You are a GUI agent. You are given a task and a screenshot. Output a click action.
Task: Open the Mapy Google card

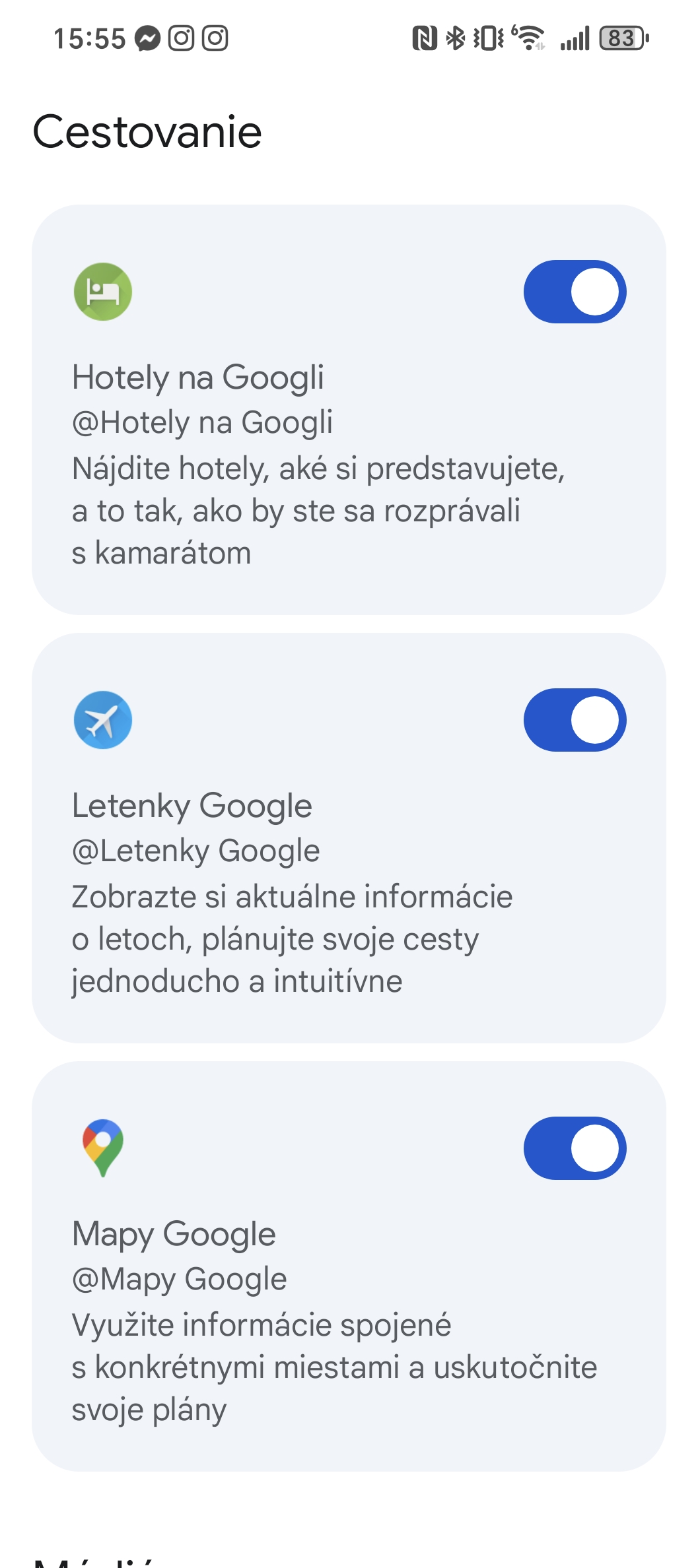point(349,1266)
